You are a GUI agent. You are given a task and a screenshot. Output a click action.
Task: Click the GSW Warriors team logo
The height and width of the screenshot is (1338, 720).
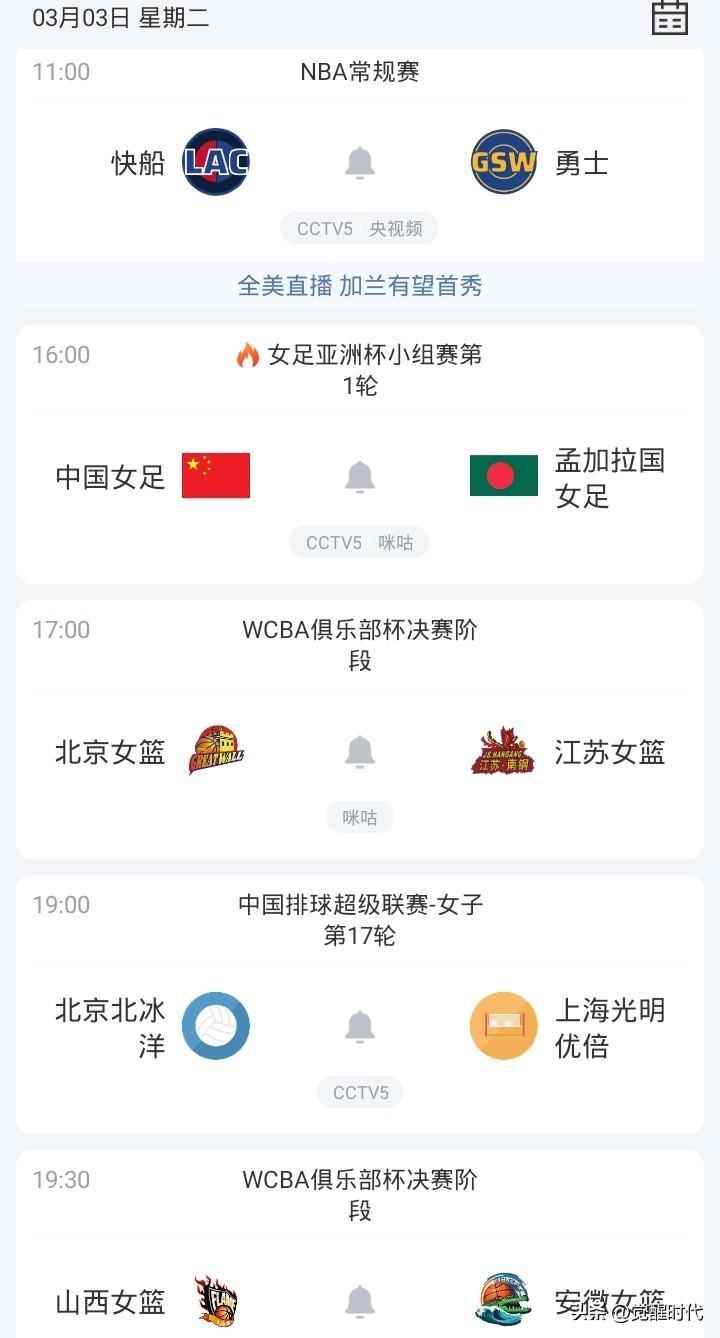[504, 160]
